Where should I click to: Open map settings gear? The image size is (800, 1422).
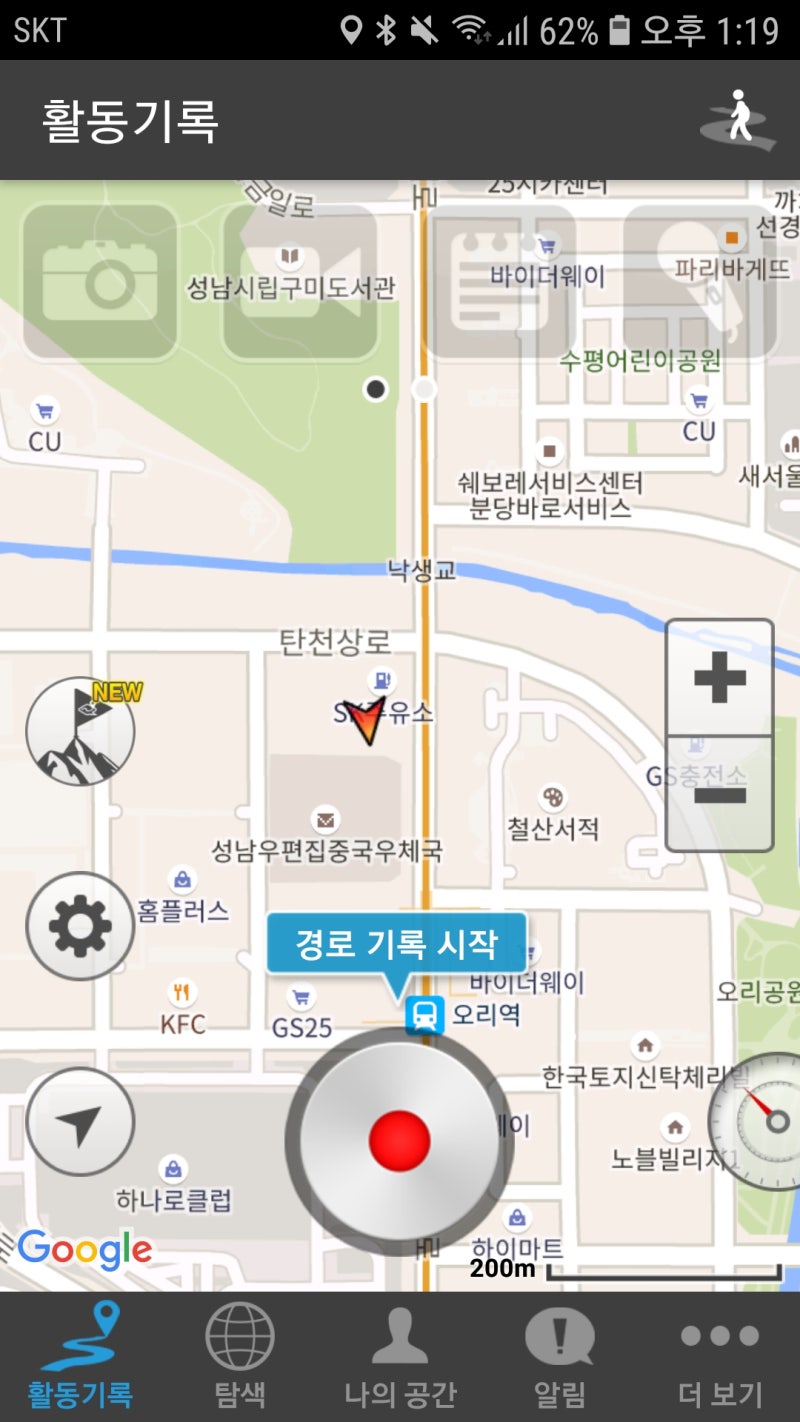pyautogui.click(x=80, y=926)
